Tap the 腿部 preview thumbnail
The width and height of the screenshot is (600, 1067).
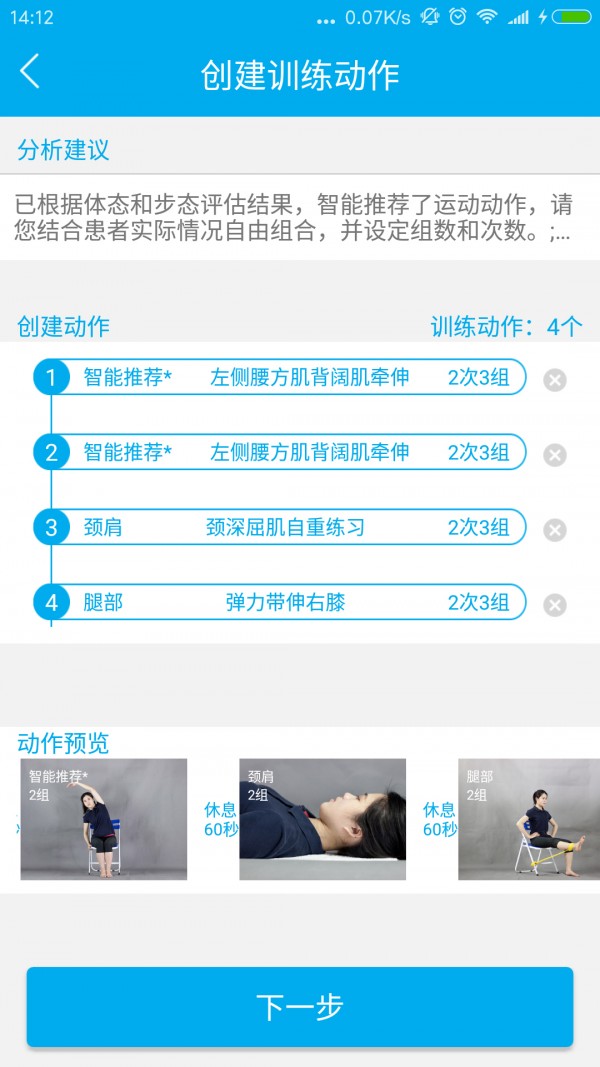[529, 819]
